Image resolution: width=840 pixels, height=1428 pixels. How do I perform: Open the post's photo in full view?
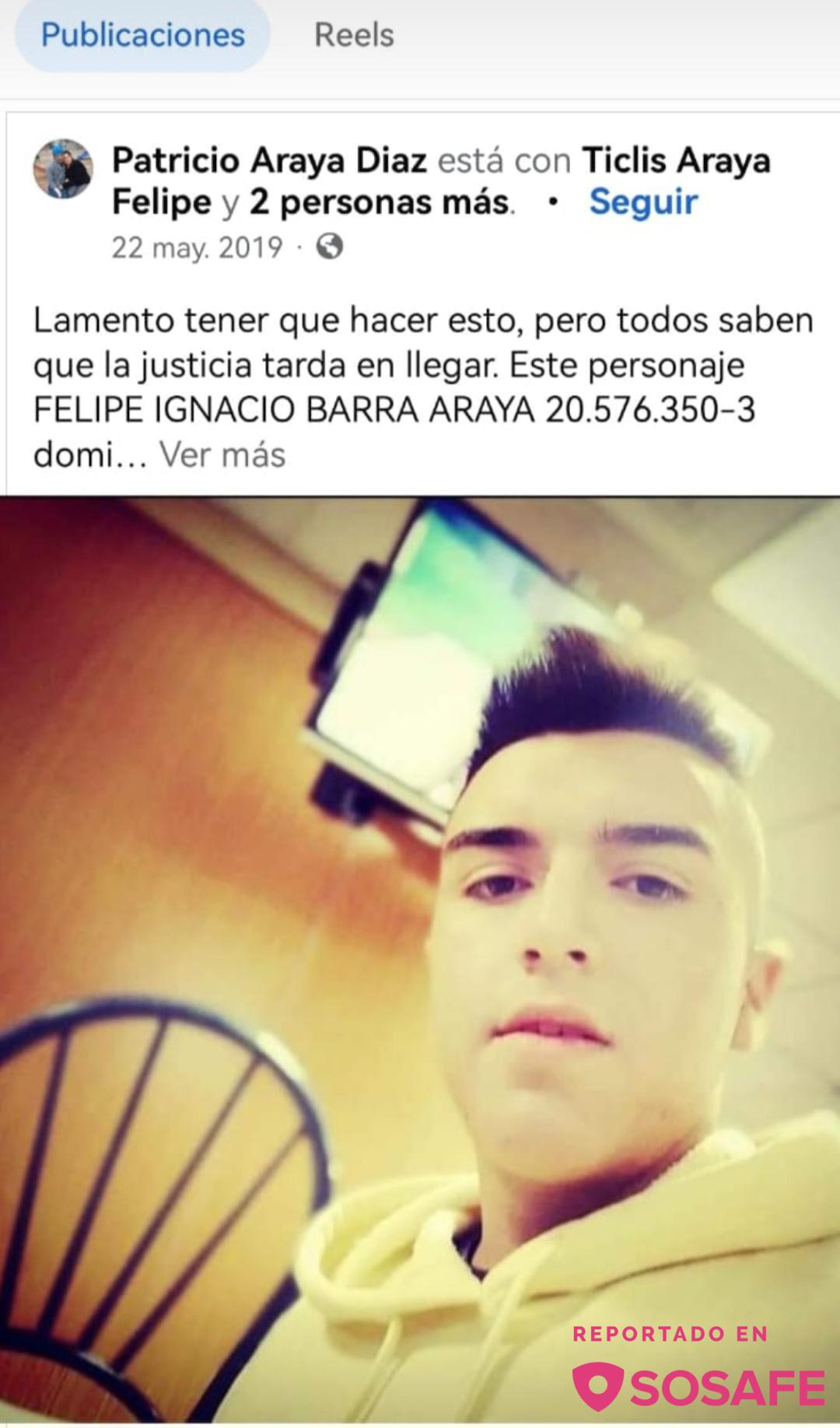pyautogui.click(x=420, y=957)
